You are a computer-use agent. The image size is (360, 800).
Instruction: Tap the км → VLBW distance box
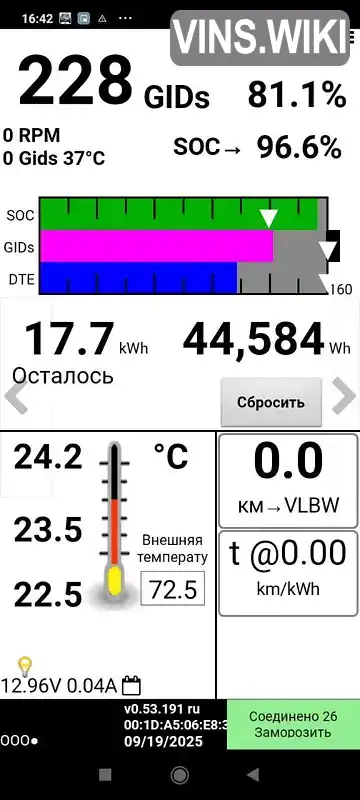point(288,481)
